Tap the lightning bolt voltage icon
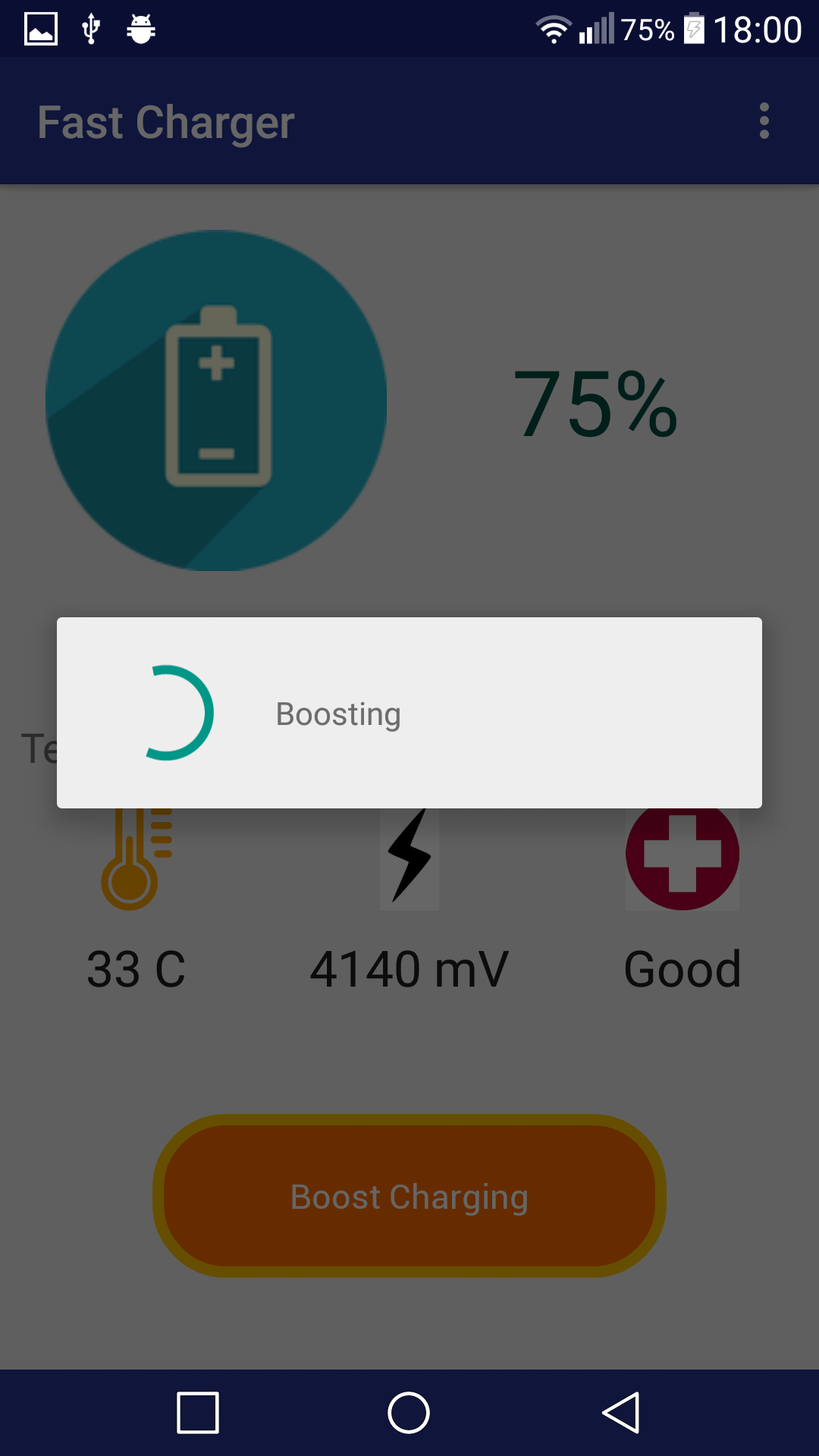This screenshot has height=1456, width=819. click(409, 857)
